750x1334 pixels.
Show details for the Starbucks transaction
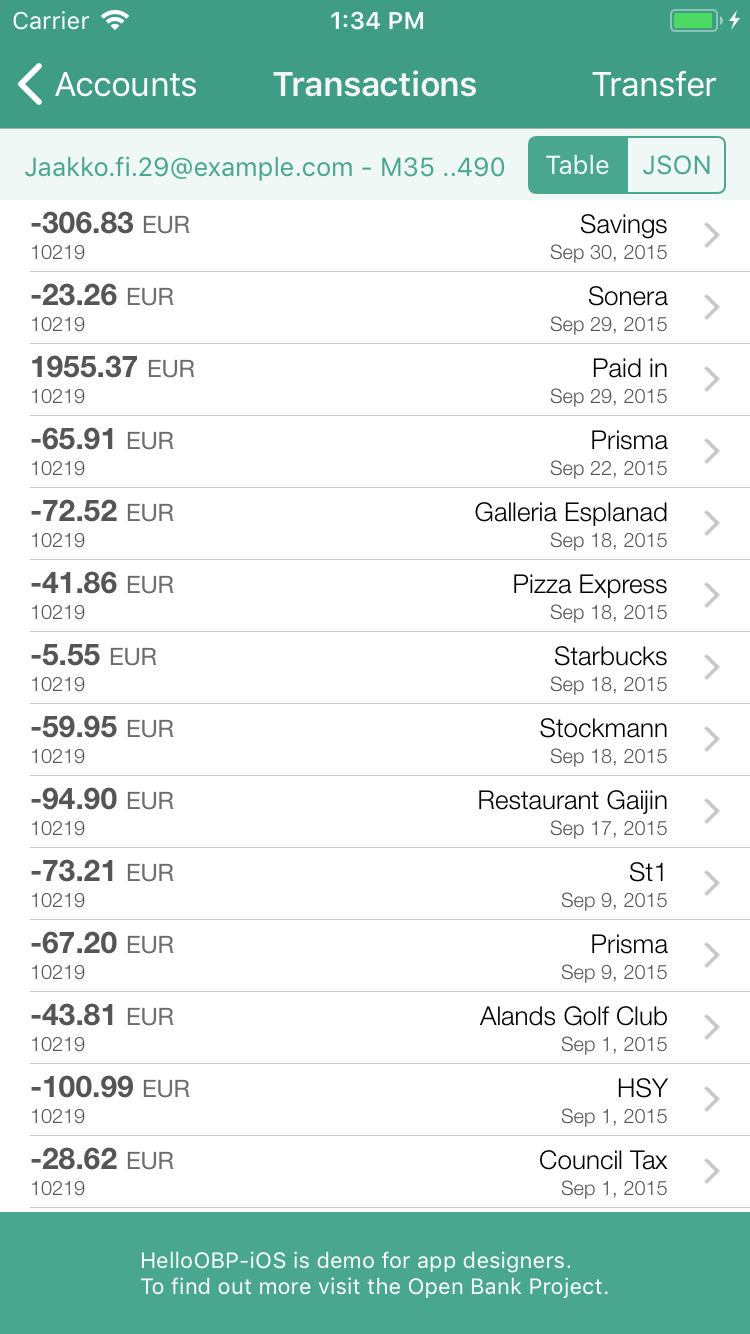click(x=375, y=668)
